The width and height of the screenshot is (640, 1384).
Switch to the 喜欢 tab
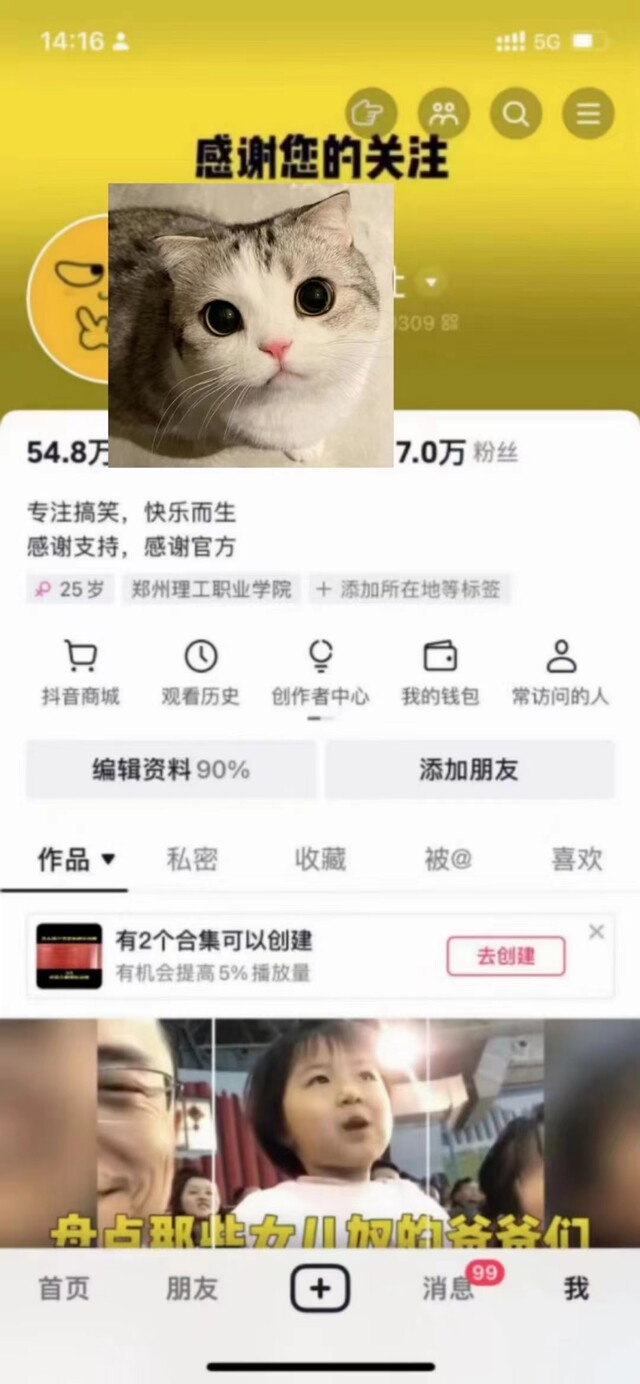pyautogui.click(x=577, y=859)
